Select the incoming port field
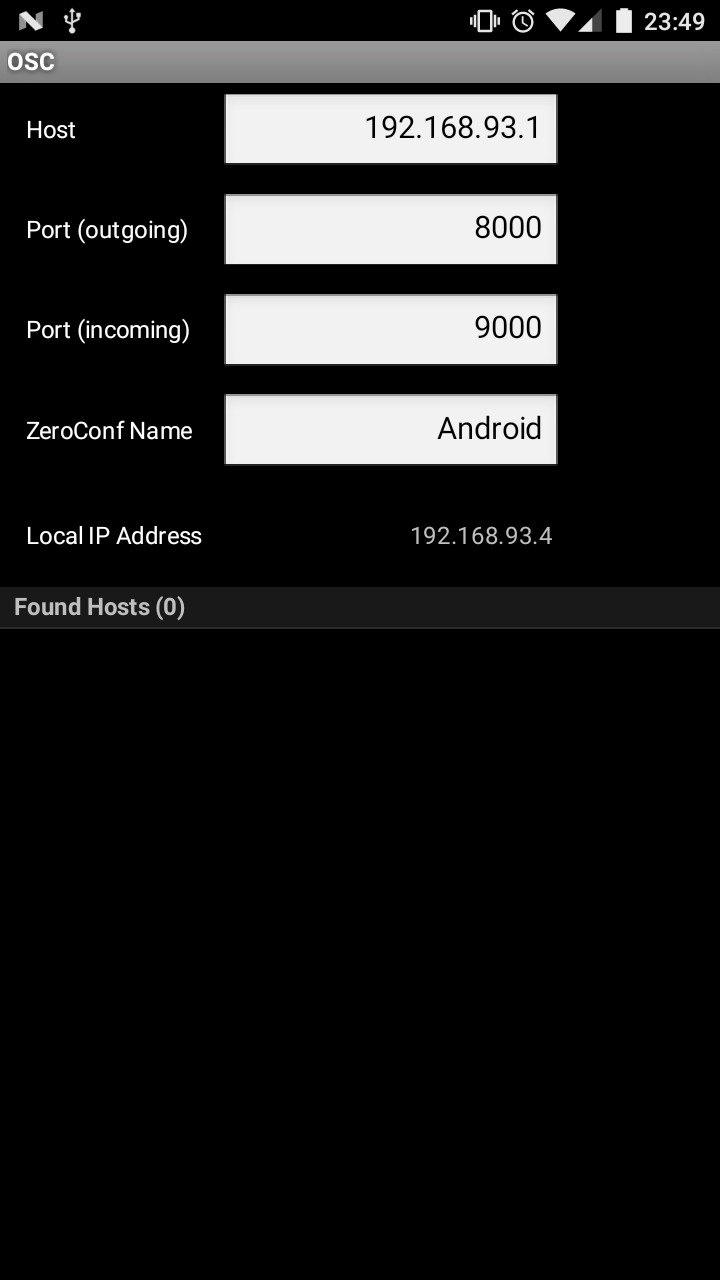The image size is (720, 1280). click(391, 329)
